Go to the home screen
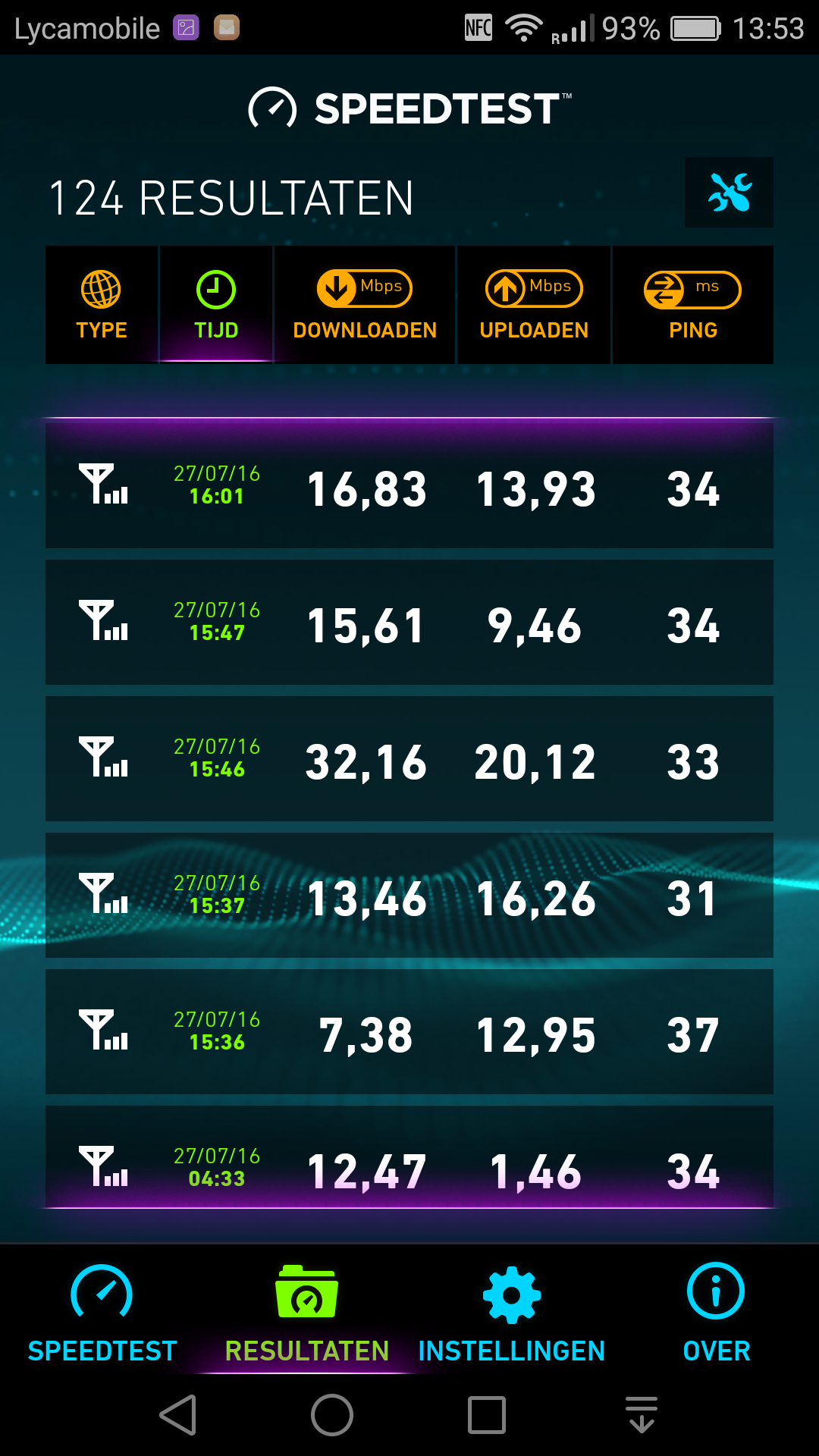819x1456 pixels. pyautogui.click(x=332, y=1415)
